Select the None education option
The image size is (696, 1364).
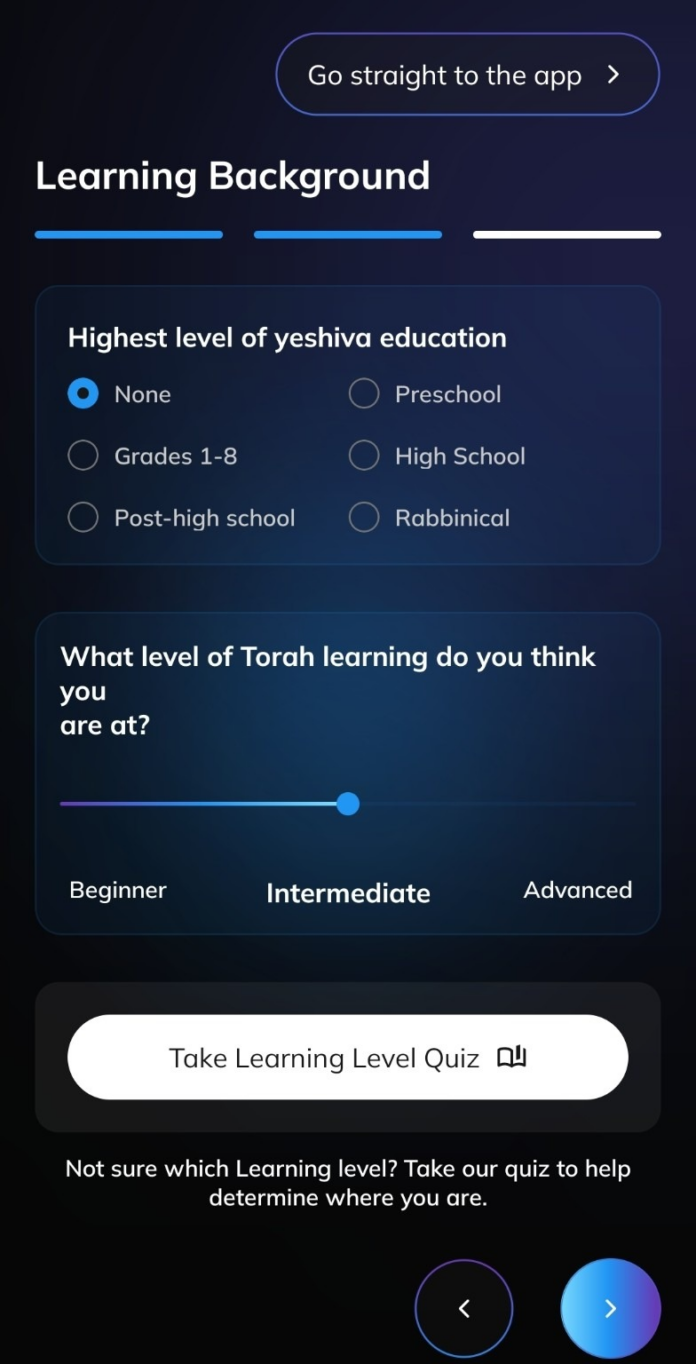[83, 394]
